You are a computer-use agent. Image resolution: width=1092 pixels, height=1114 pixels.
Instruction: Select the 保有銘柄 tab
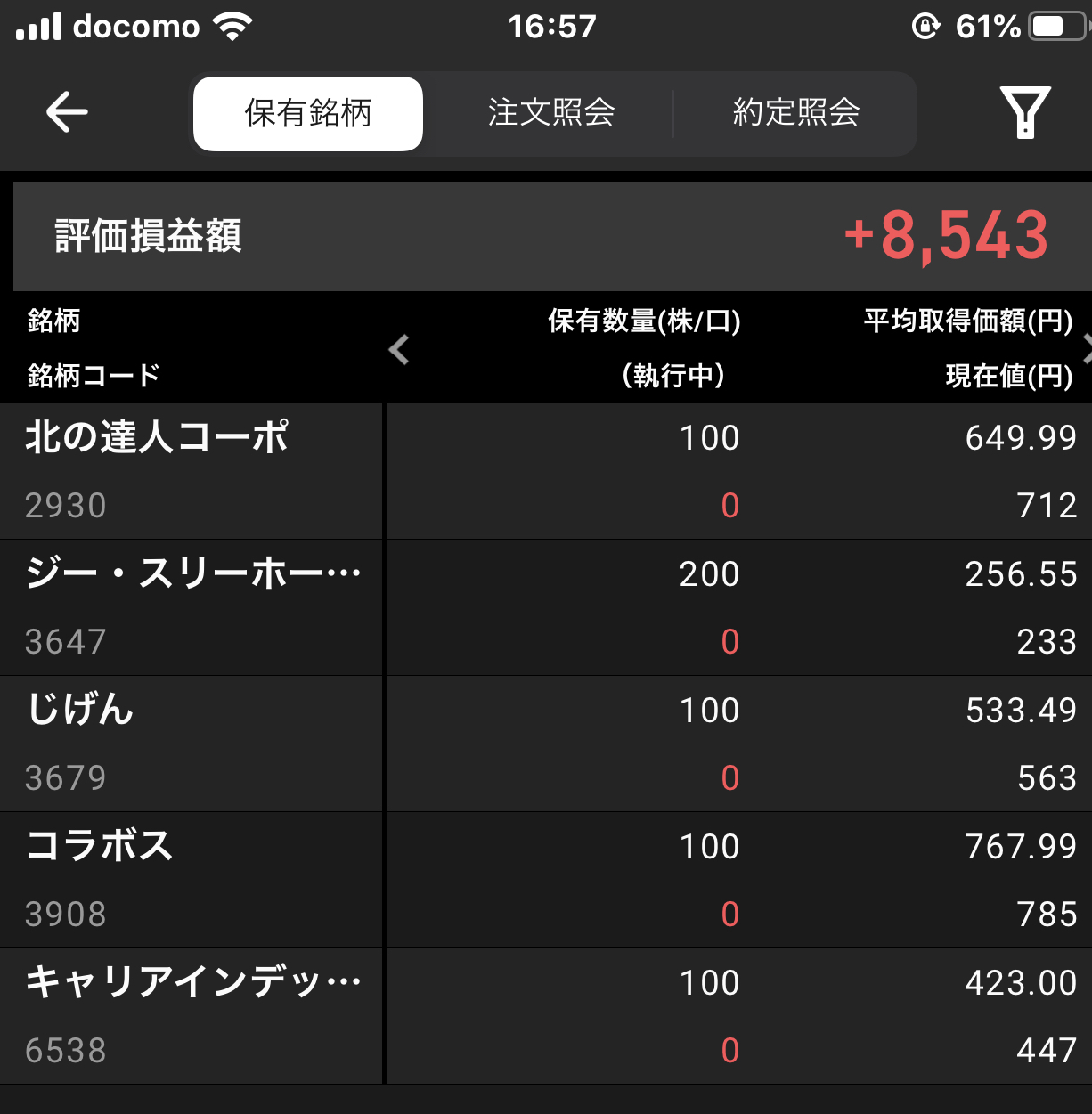click(308, 114)
